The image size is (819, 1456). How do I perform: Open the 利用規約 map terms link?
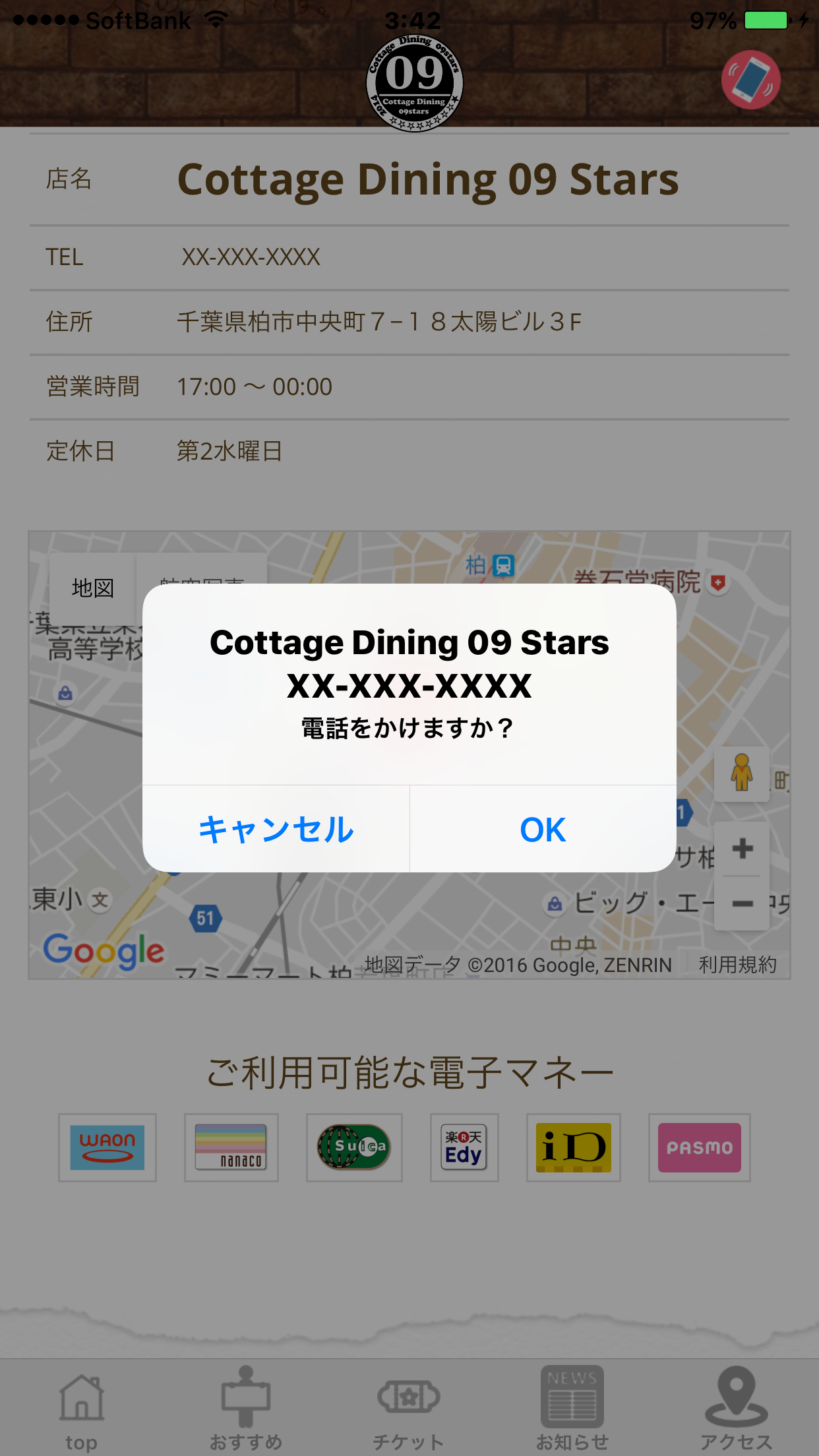(737, 965)
